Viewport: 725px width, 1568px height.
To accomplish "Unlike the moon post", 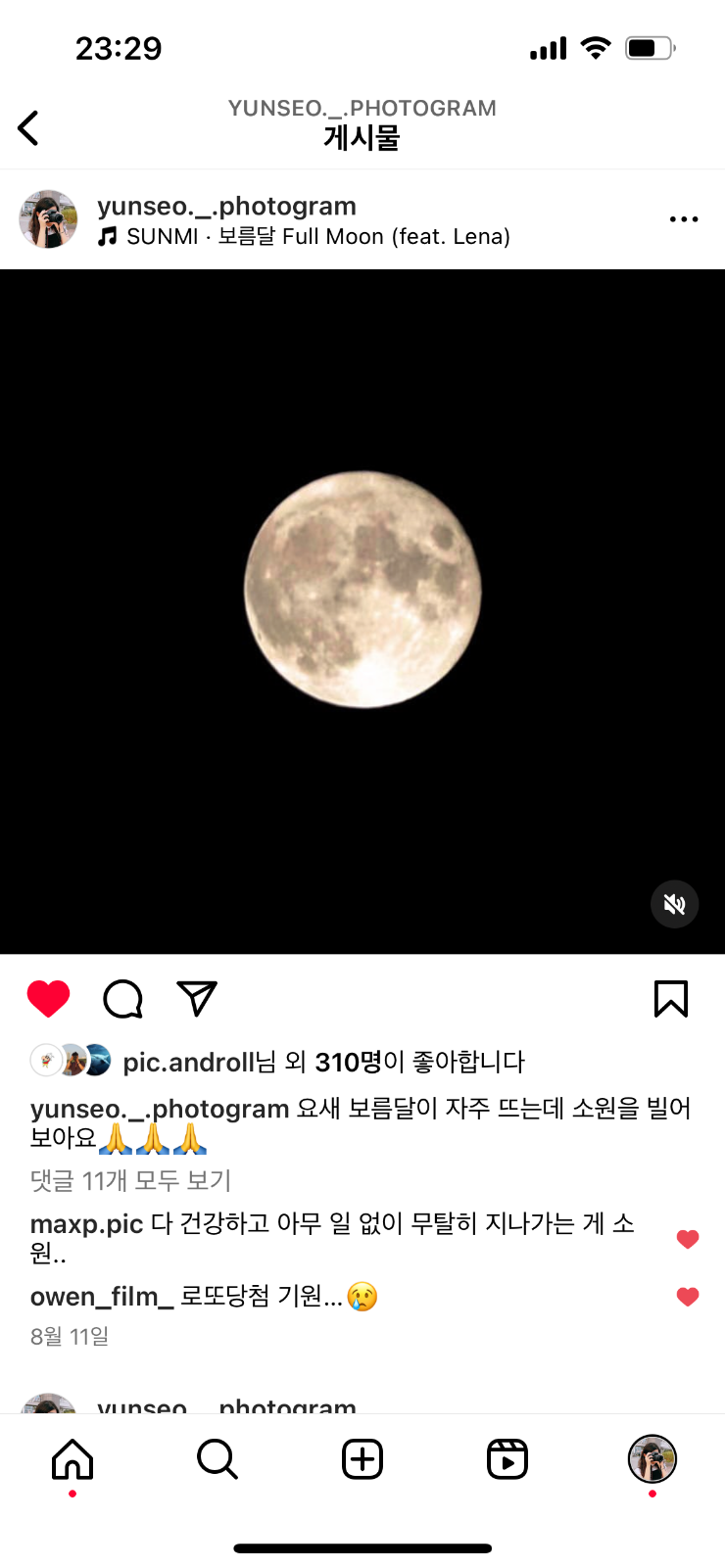I will [48, 999].
